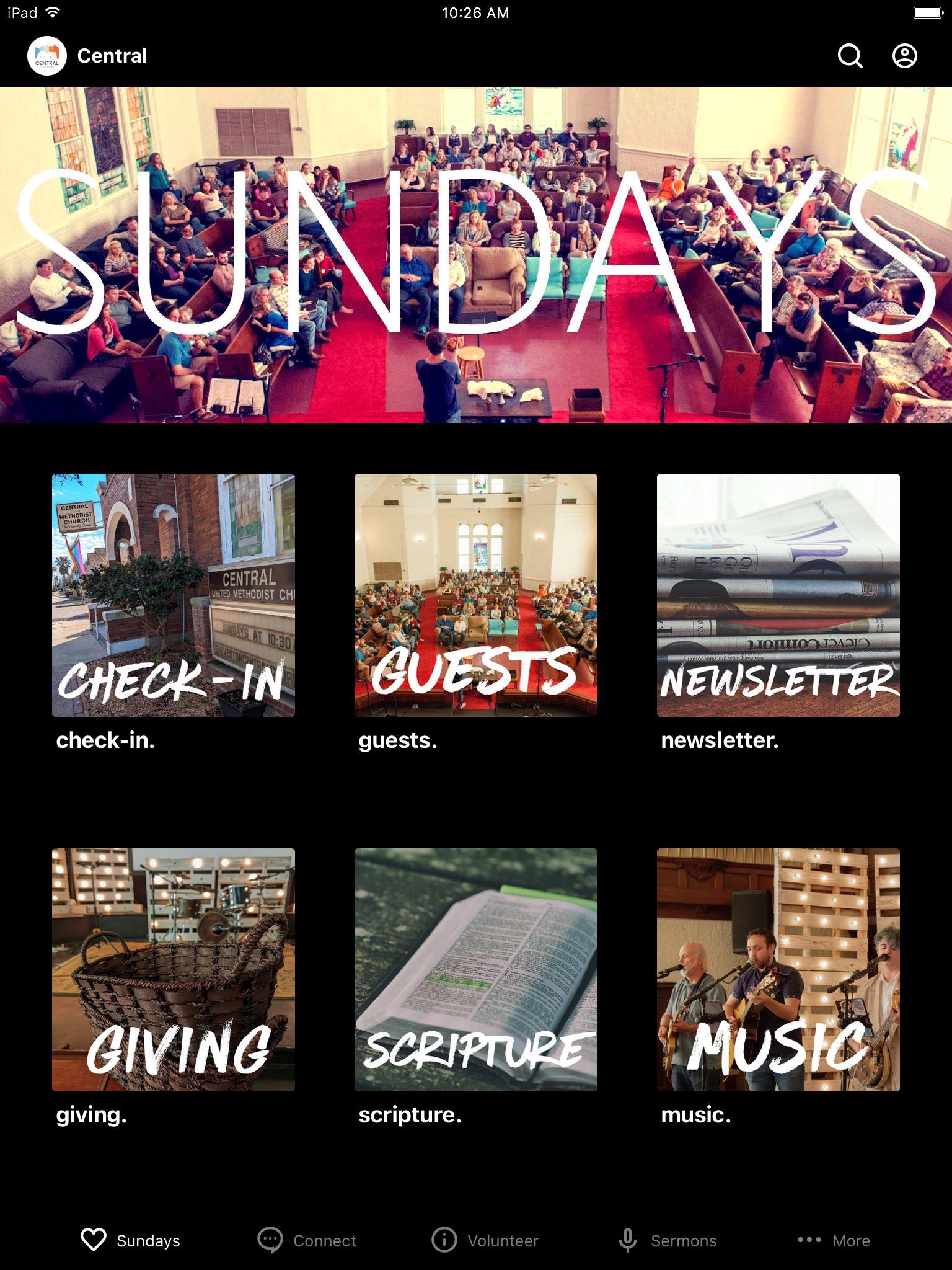View the newsletter tile

tap(778, 595)
